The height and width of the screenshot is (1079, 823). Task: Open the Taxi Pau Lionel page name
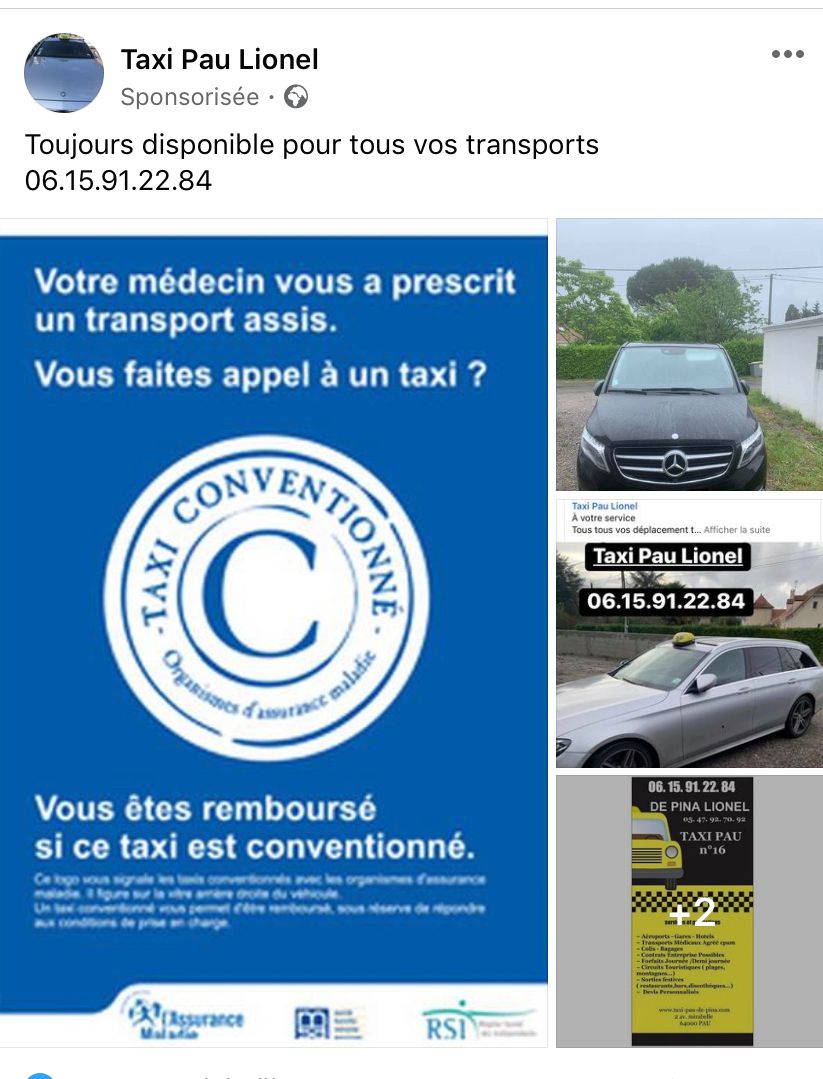pos(220,60)
